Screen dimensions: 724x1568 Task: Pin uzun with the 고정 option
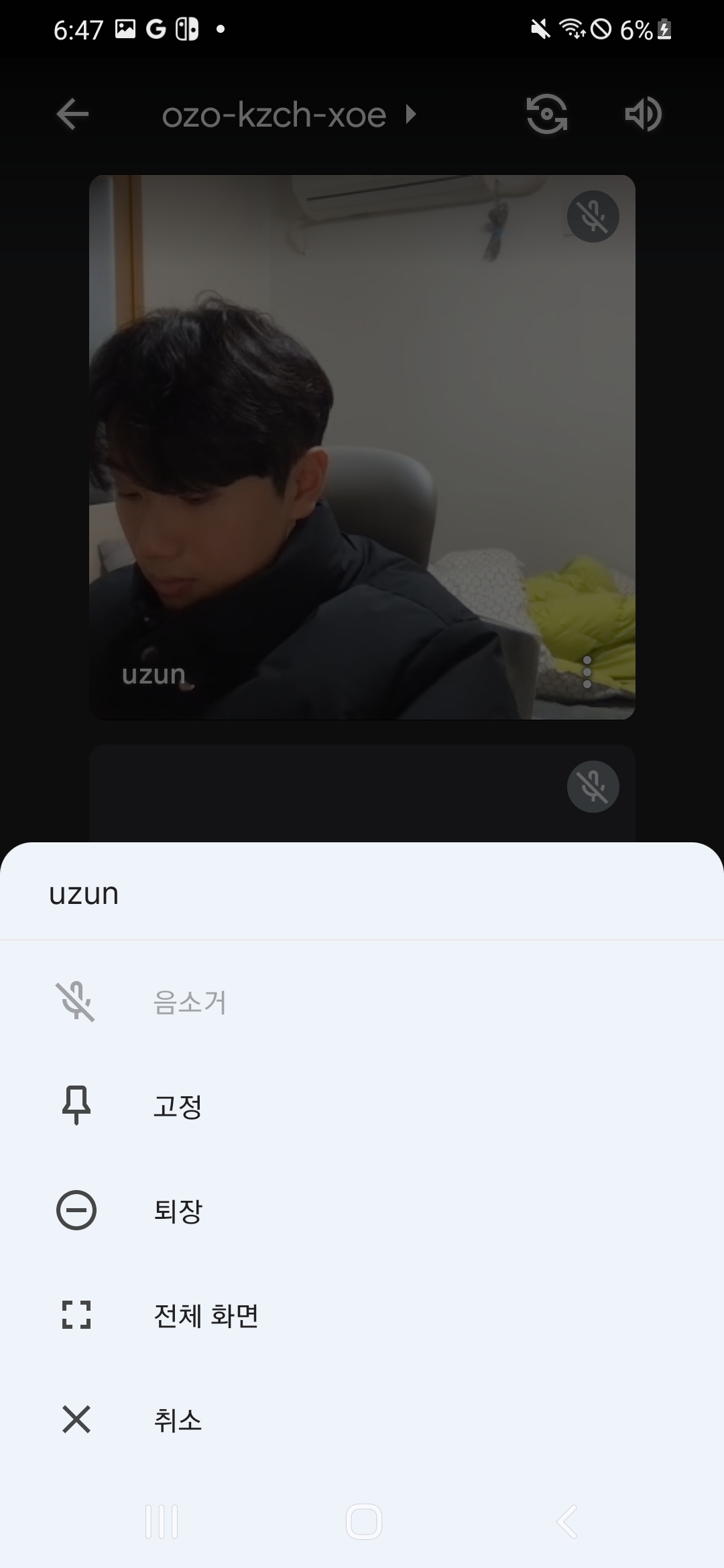pos(178,1106)
